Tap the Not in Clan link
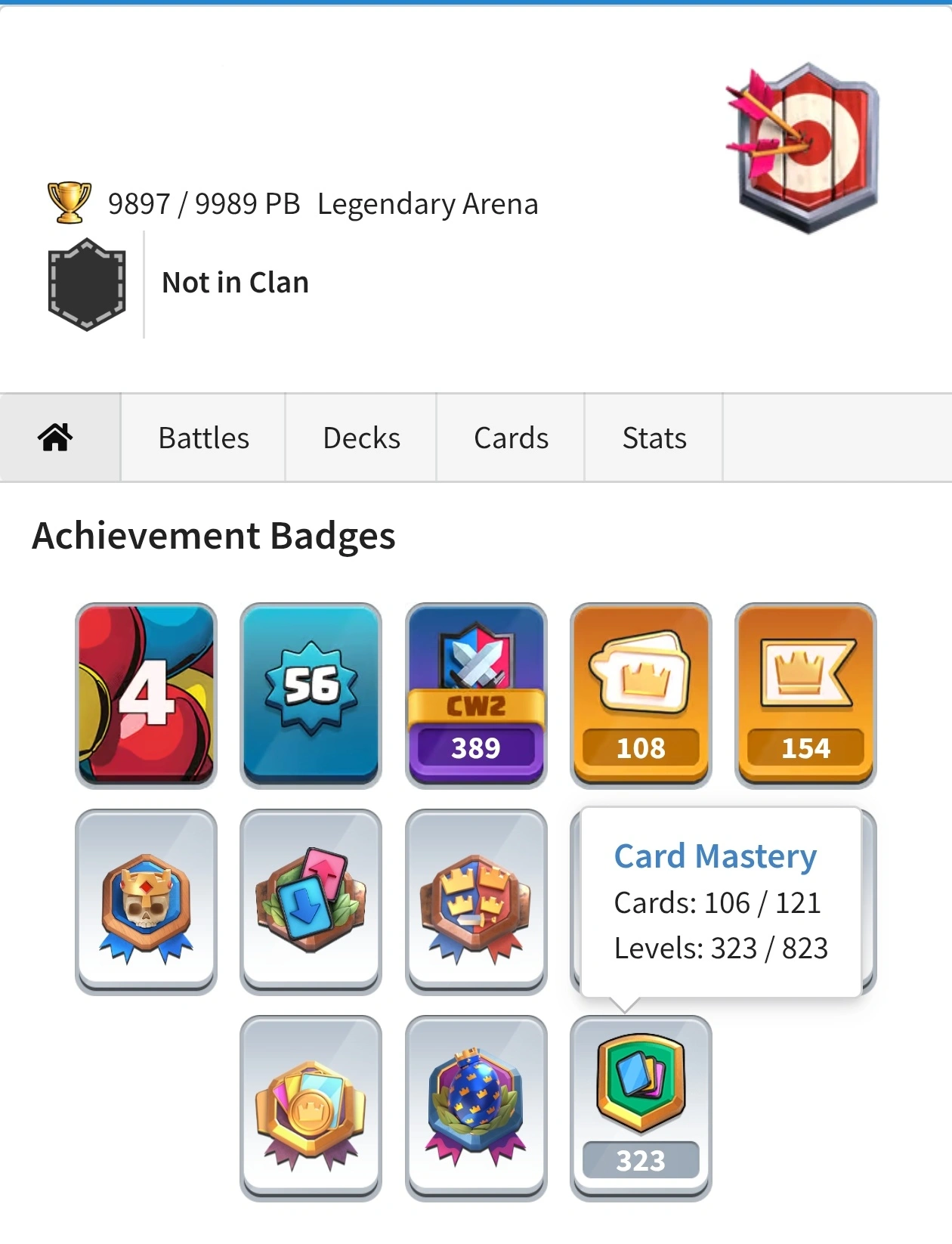 pos(235,283)
